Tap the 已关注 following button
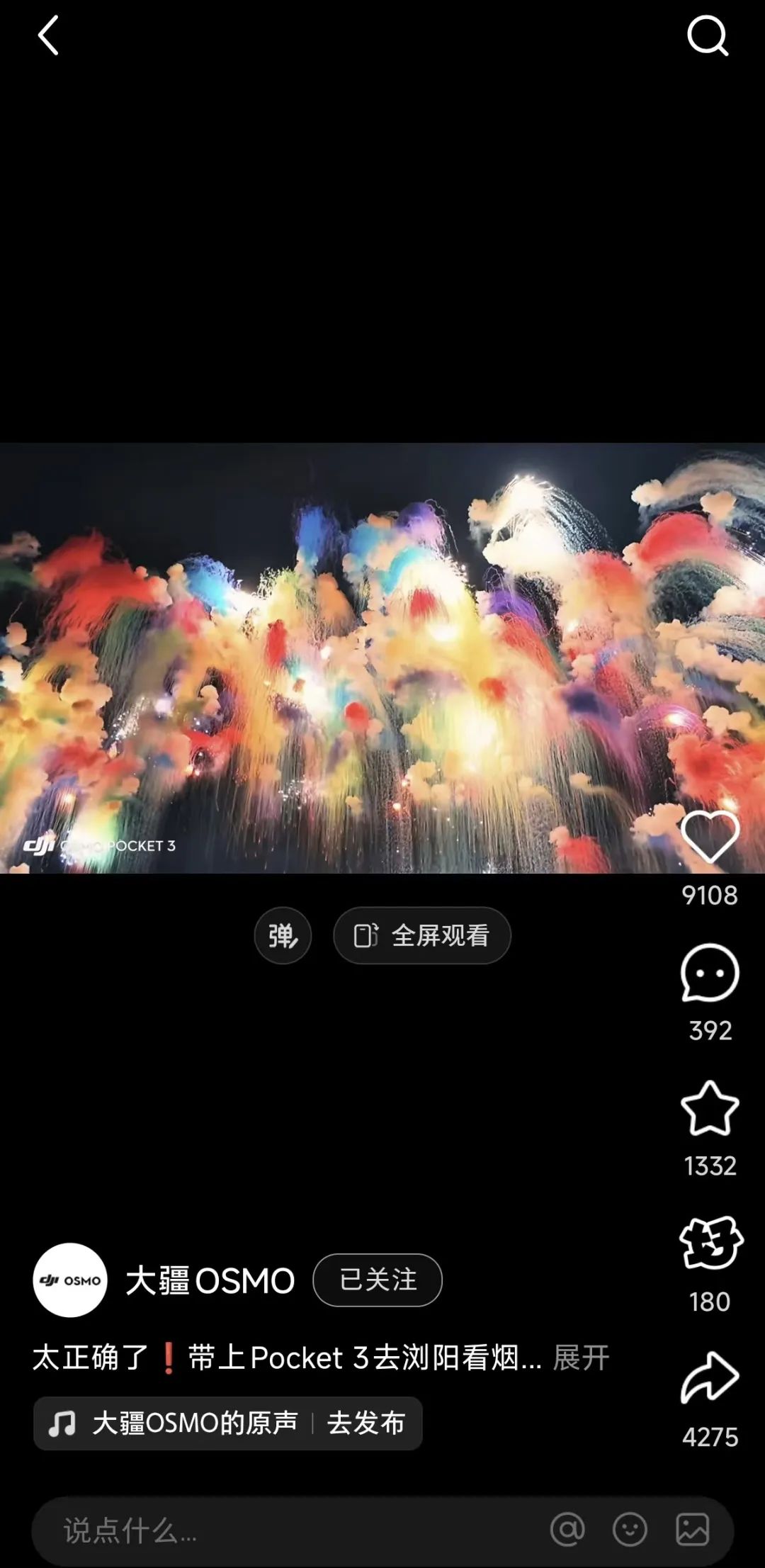Image resolution: width=765 pixels, height=1568 pixels. tap(378, 1280)
